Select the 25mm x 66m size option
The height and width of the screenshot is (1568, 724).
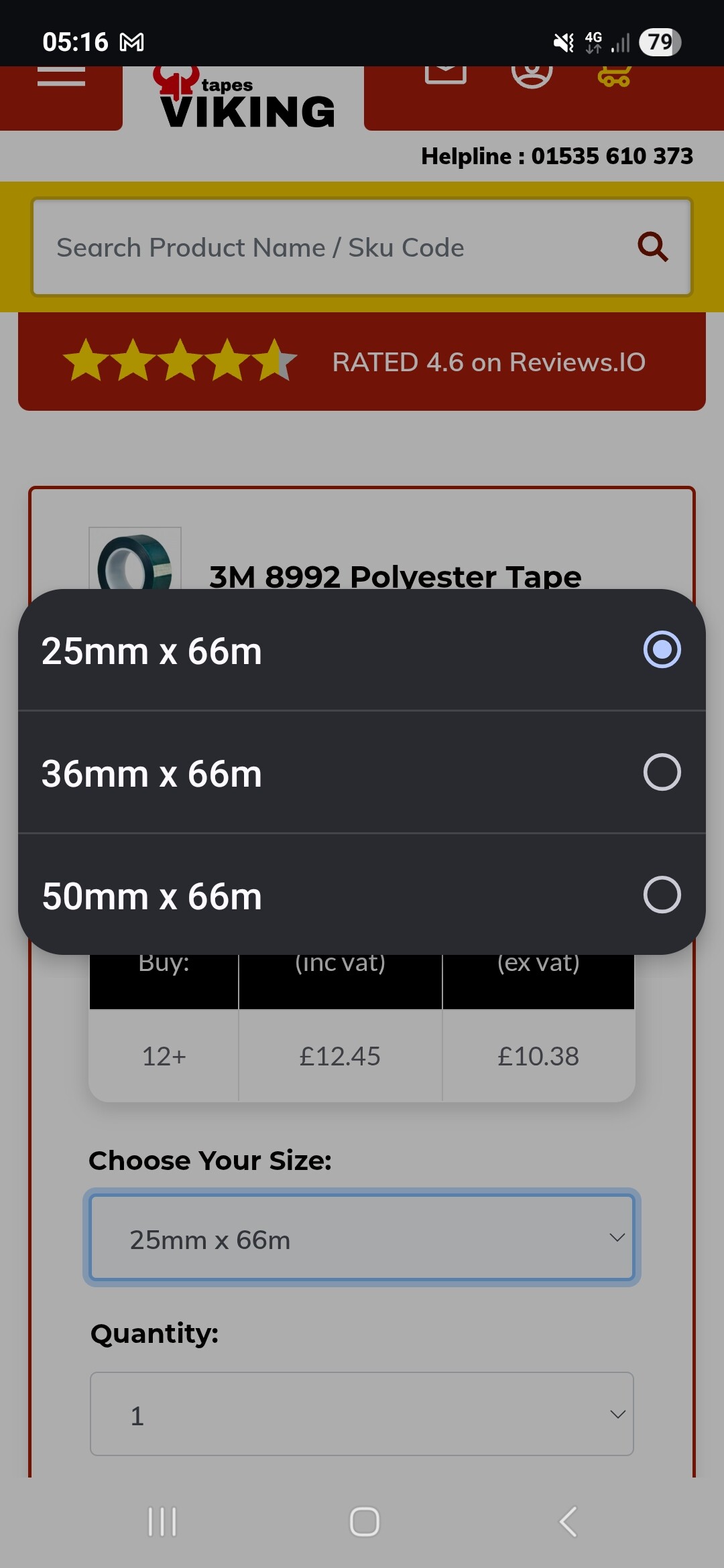pos(362,650)
